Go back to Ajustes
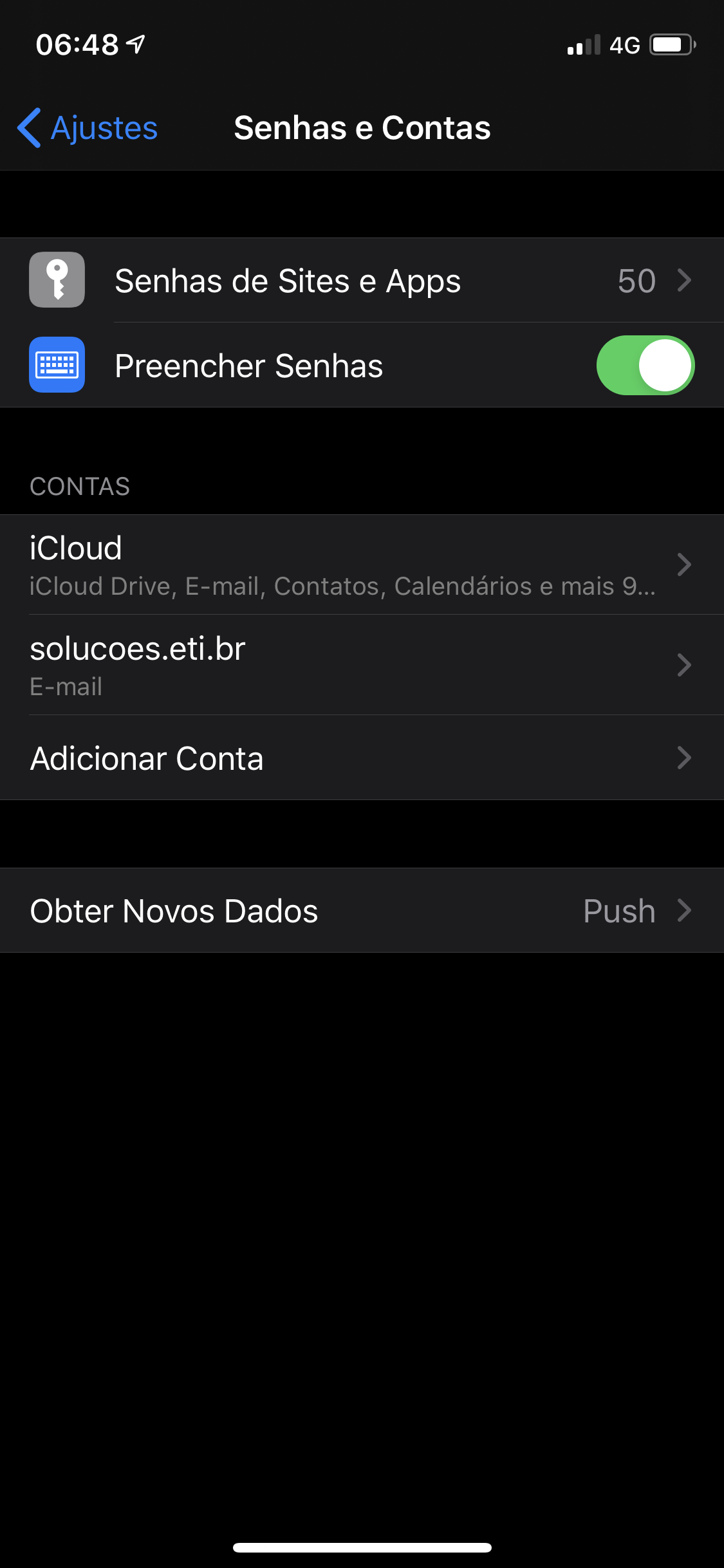Image resolution: width=724 pixels, height=1568 pixels. 88,128
